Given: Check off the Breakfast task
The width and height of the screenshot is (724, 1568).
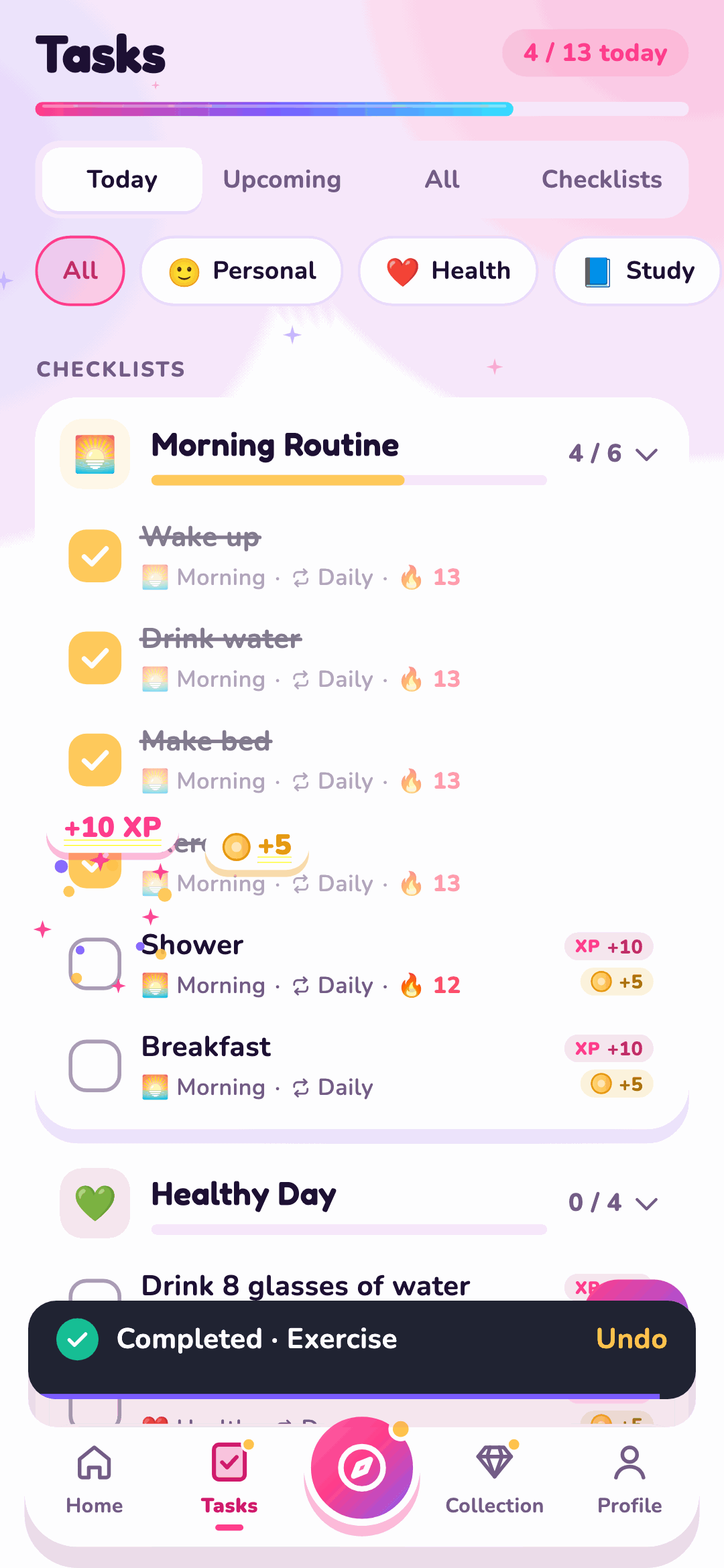Looking at the screenshot, I should [x=95, y=1065].
